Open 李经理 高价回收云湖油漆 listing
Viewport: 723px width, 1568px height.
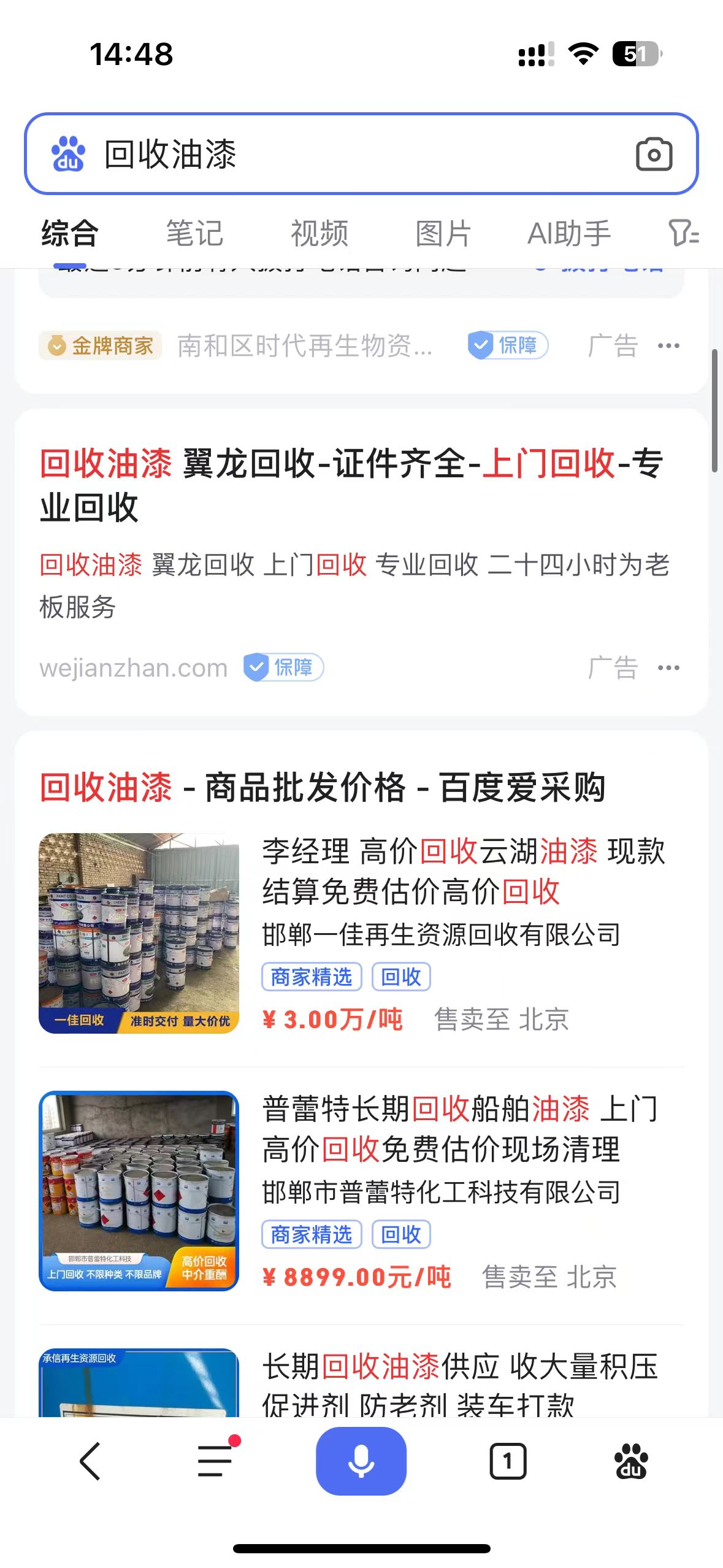click(x=463, y=871)
